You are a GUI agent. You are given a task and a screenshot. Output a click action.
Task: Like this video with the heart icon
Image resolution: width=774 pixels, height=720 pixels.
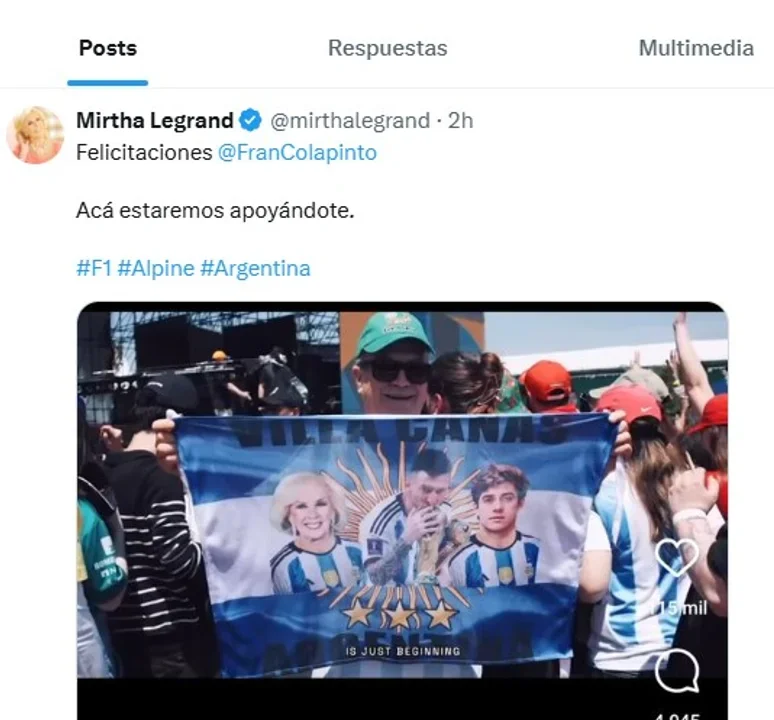(x=676, y=558)
